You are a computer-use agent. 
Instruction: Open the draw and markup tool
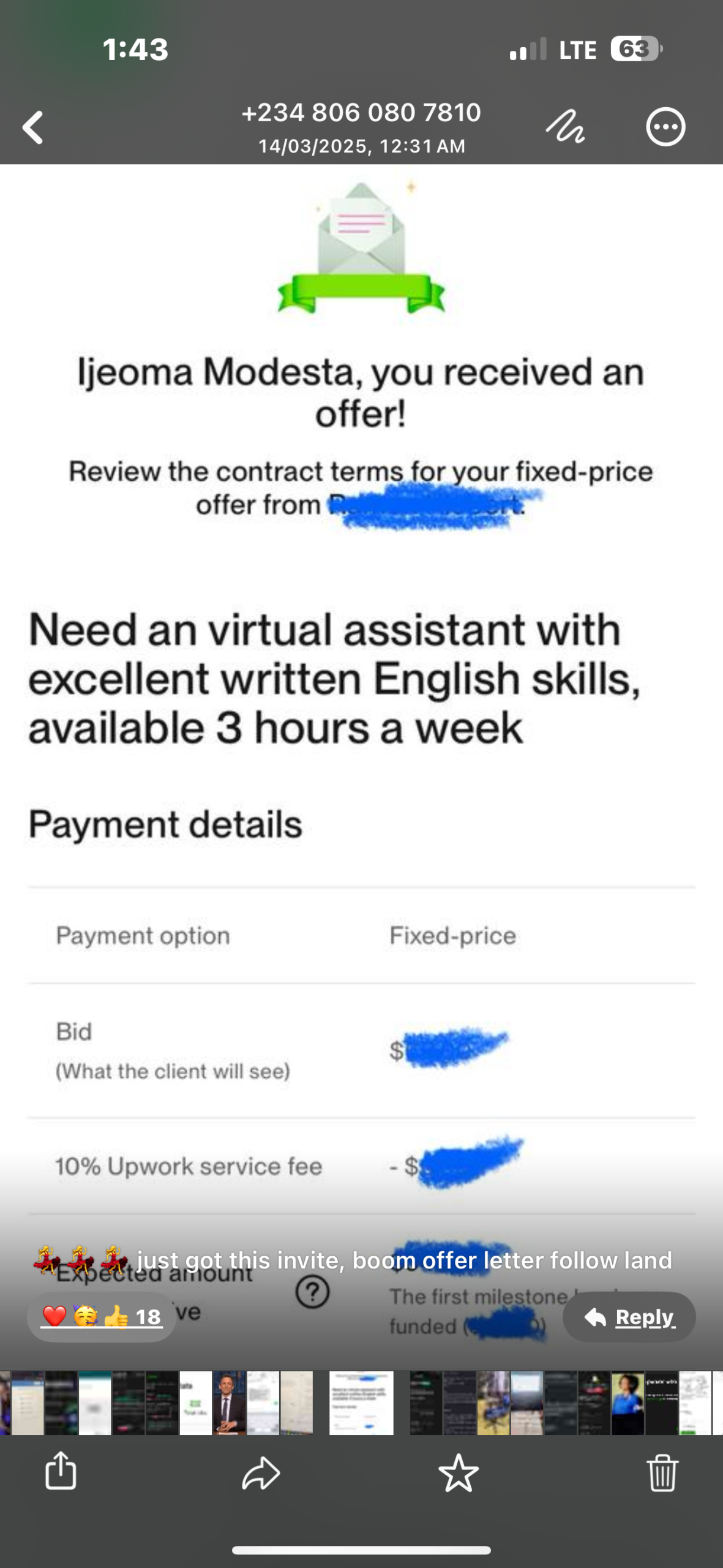pos(564,127)
